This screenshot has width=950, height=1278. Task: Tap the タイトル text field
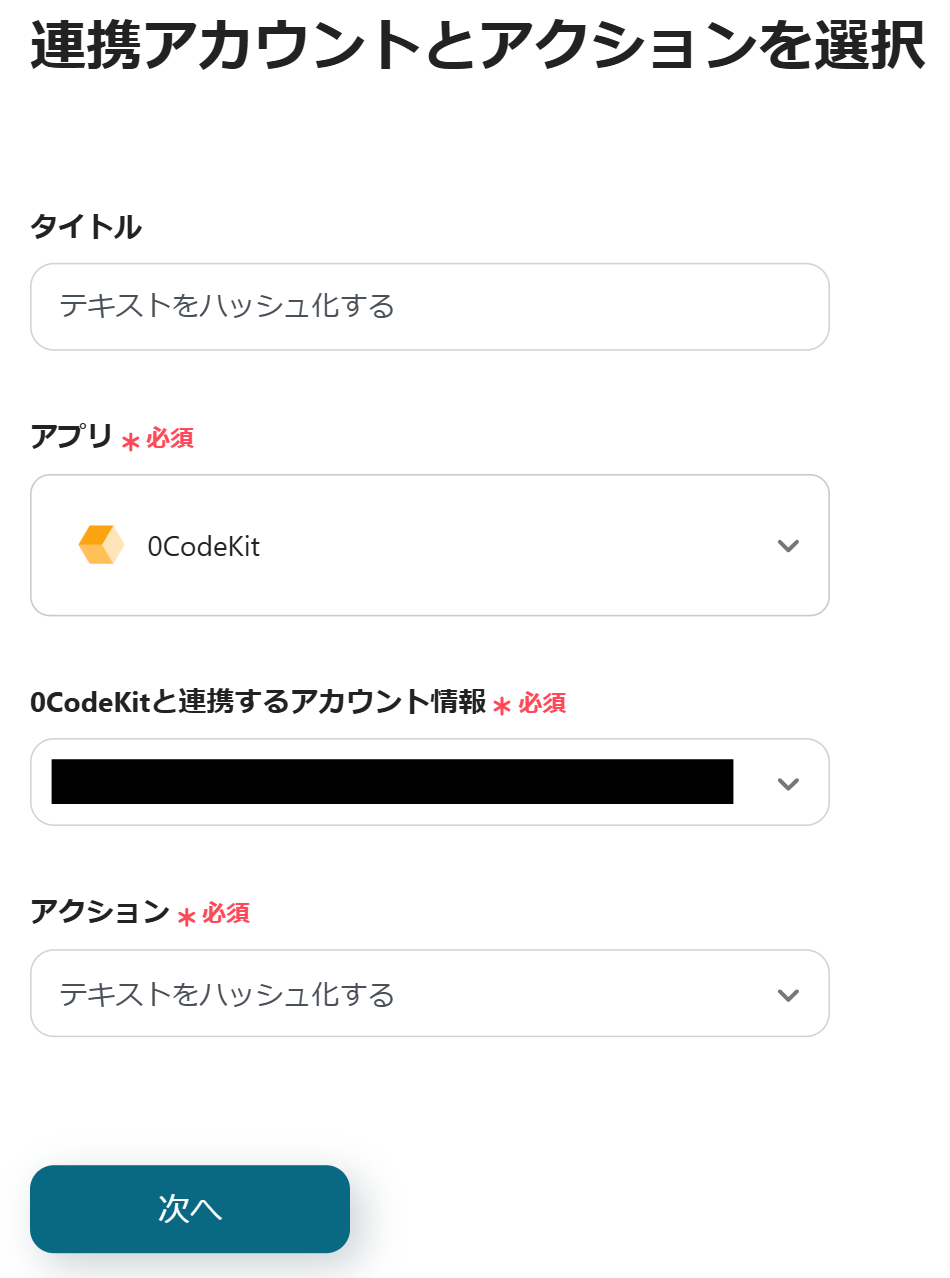point(429,306)
